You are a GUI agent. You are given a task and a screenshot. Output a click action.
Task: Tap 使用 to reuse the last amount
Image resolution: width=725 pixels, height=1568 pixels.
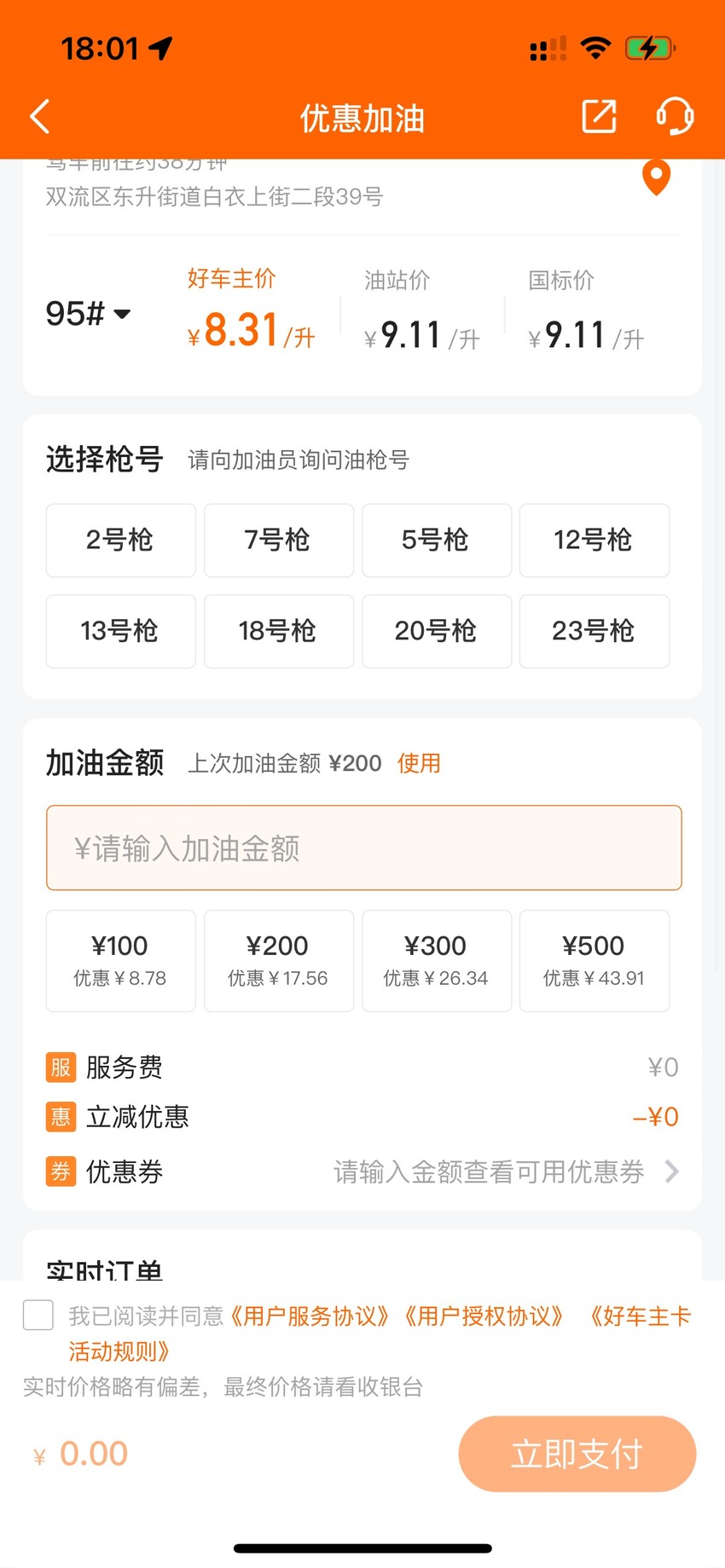419,763
